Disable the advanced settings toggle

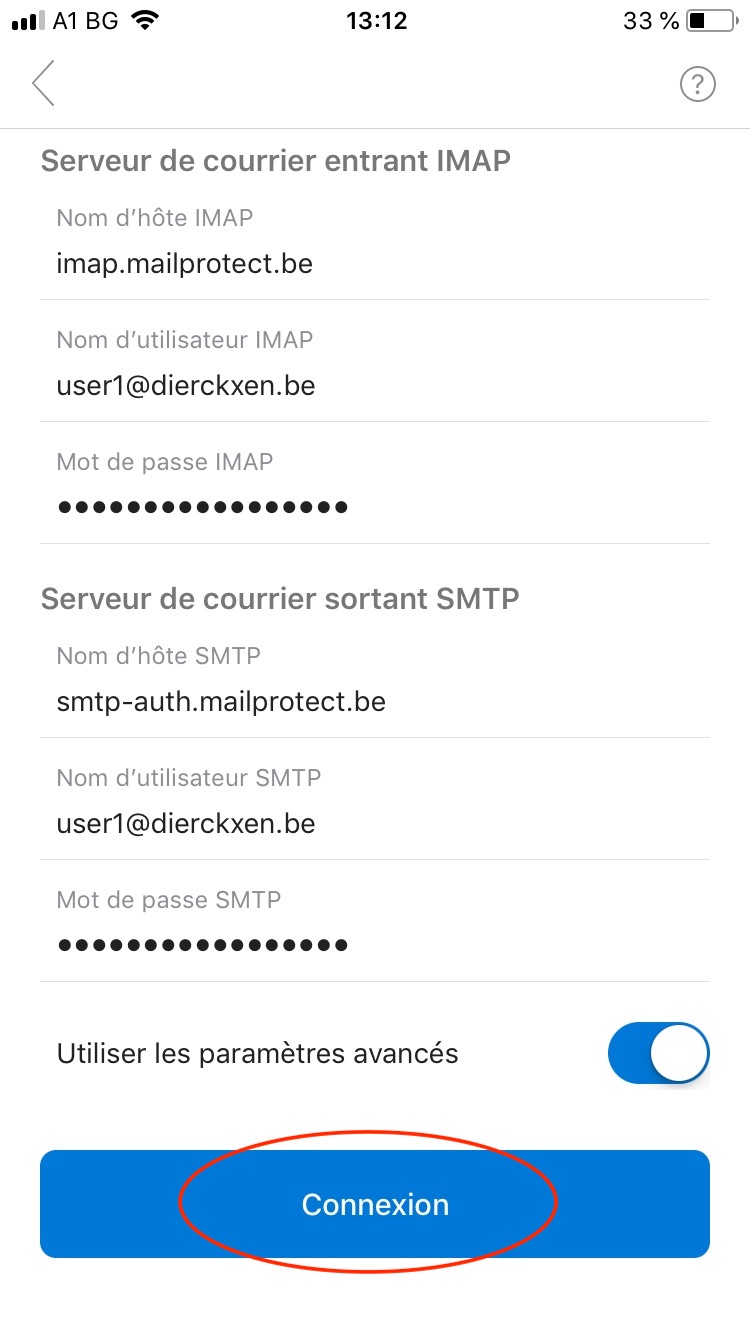pyautogui.click(x=658, y=1053)
